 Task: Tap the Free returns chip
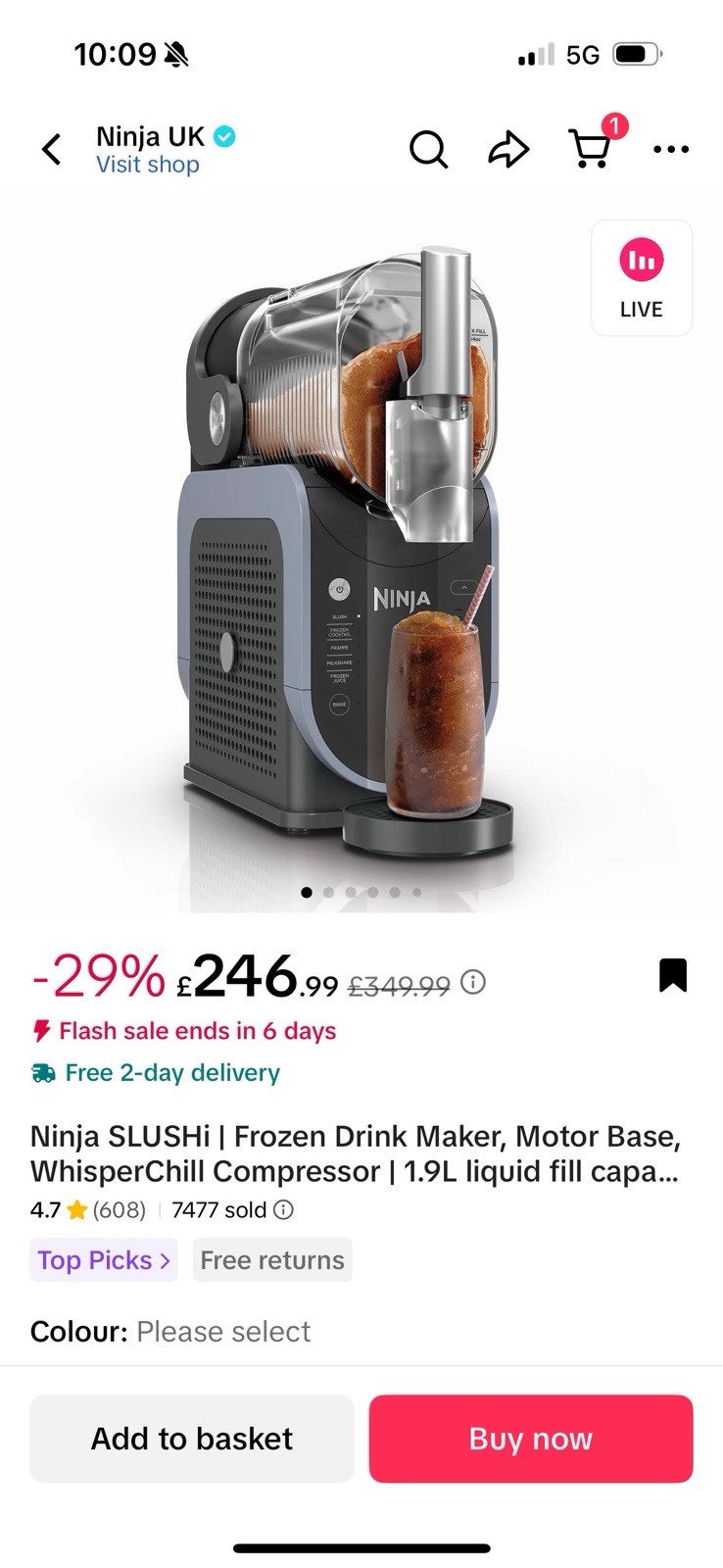(272, 1260)
